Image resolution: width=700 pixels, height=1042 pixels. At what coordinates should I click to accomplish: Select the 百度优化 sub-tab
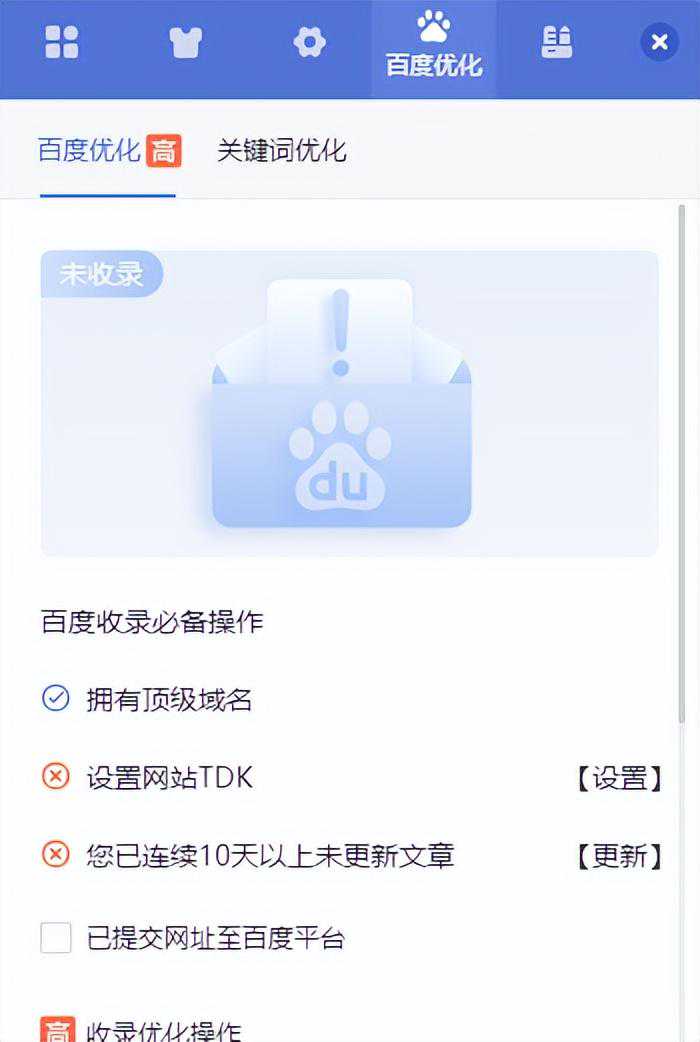click(108, 151)
